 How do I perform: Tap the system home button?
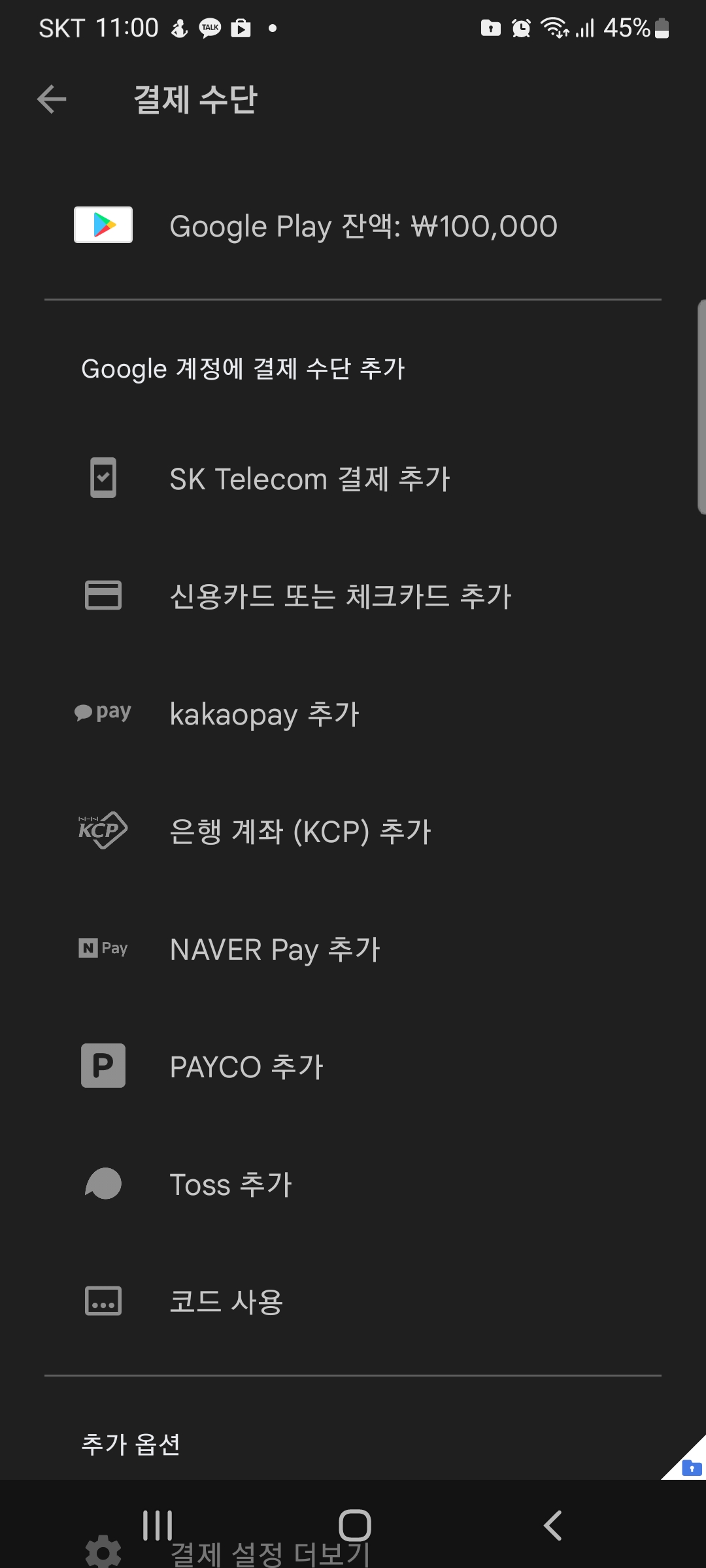(355, 1526)
